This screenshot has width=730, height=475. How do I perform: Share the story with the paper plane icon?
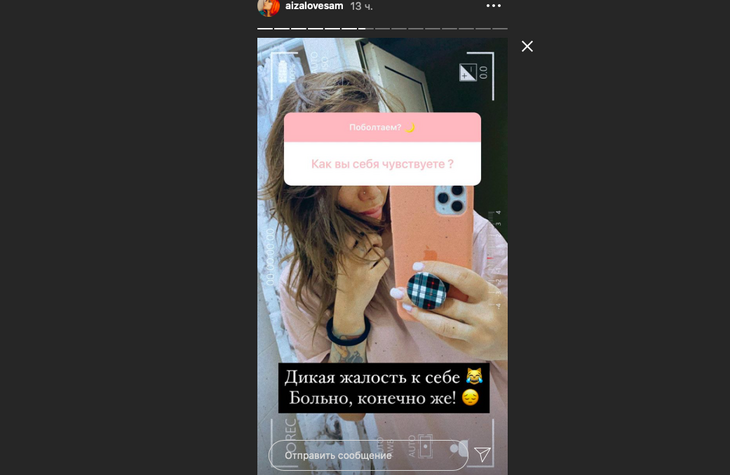pos(483,455)
